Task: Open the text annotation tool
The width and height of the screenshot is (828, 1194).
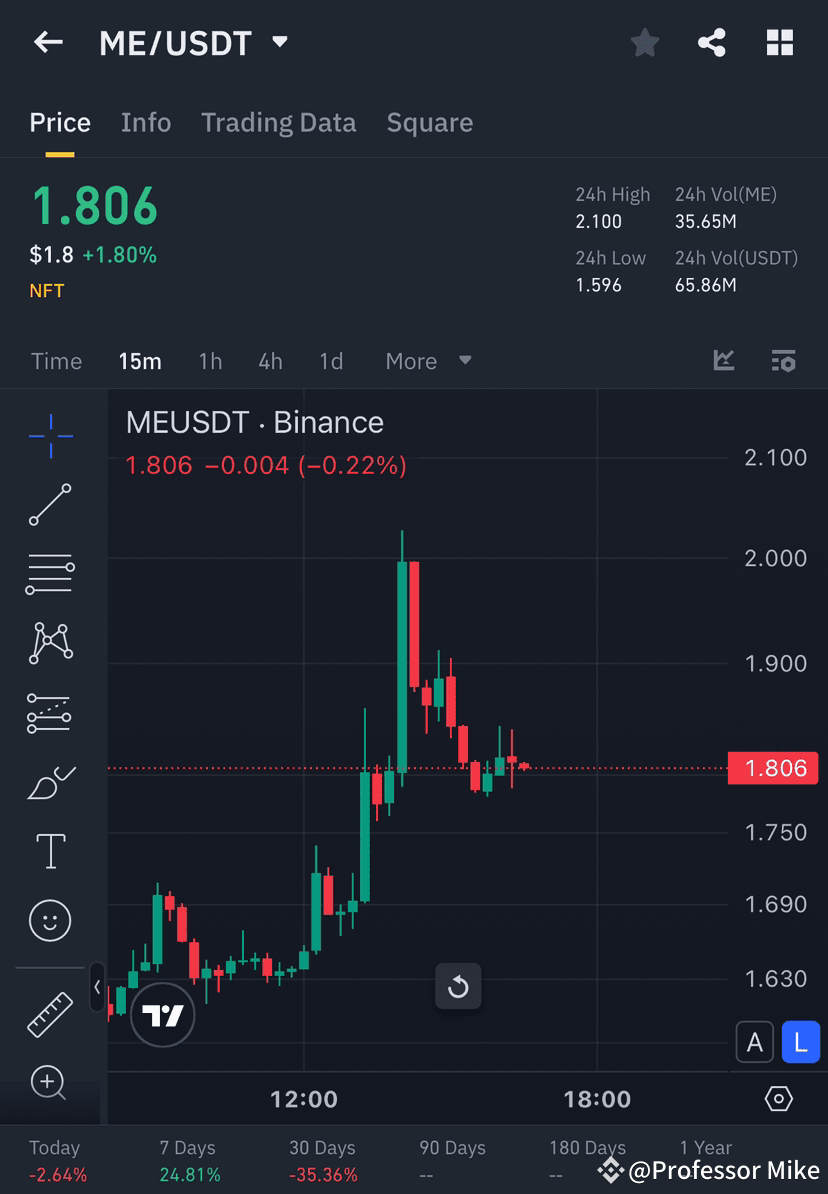Action: 49,850
